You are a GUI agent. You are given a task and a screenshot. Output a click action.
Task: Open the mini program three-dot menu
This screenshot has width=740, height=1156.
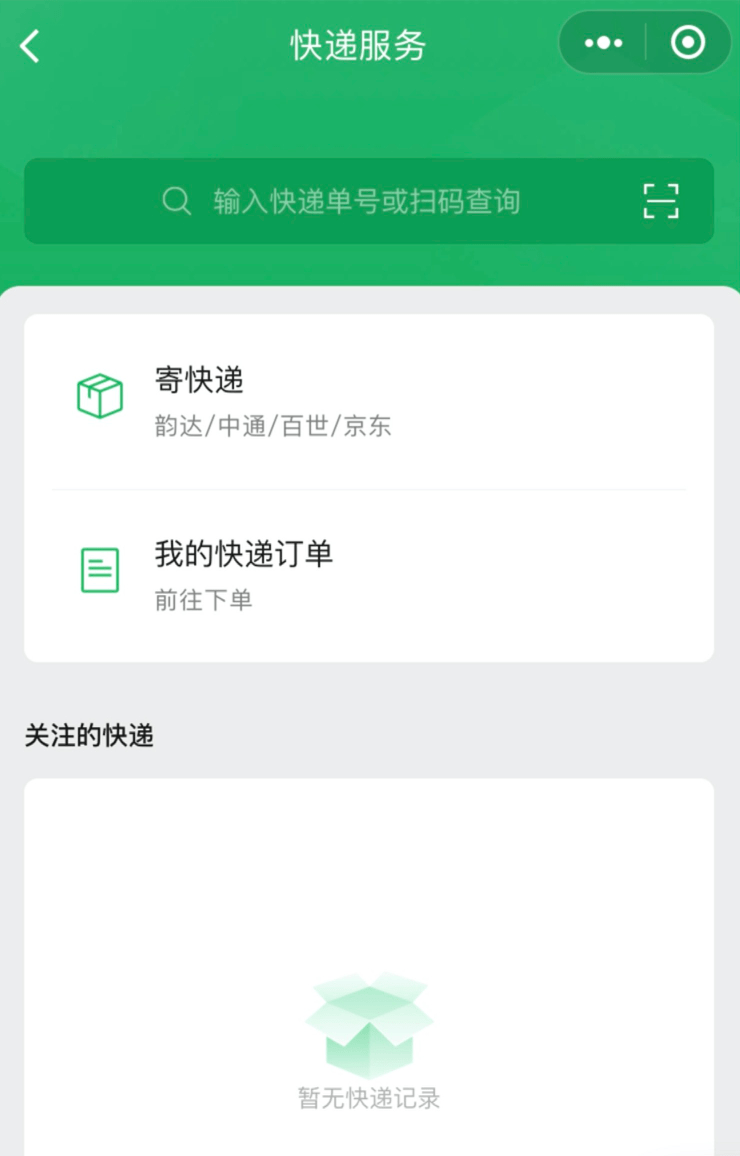point(603,43)
